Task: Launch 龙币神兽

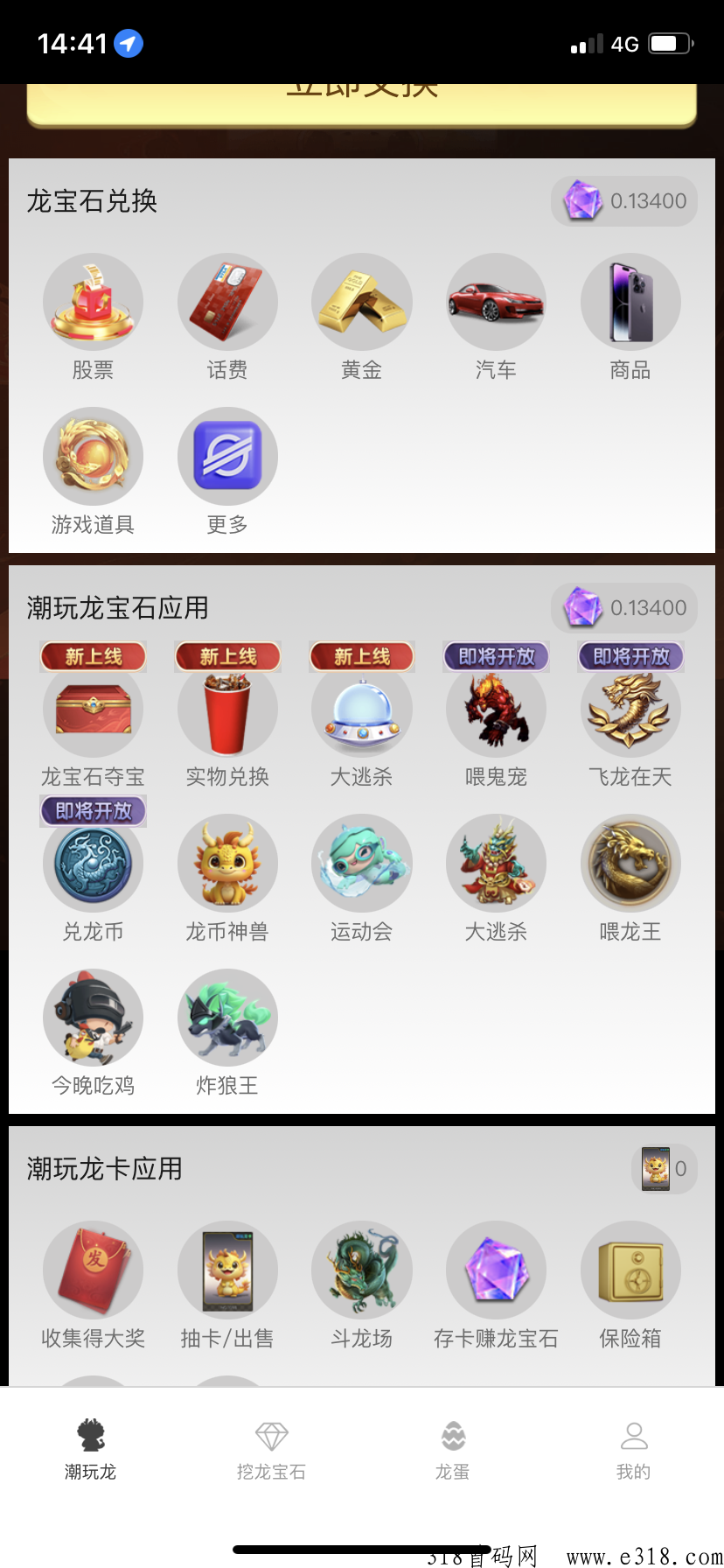Action: pos(227,878)
